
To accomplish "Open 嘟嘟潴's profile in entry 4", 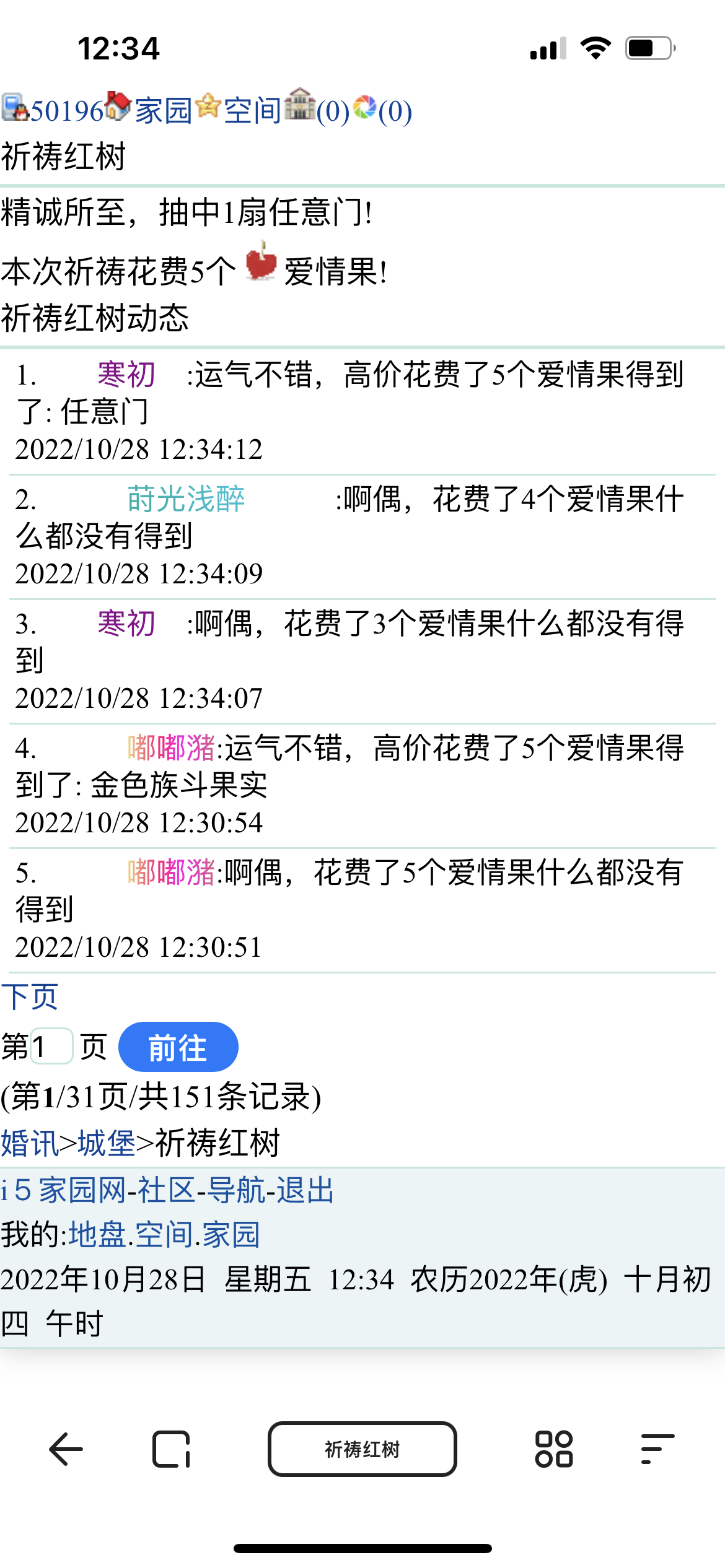I will (171, 749).
